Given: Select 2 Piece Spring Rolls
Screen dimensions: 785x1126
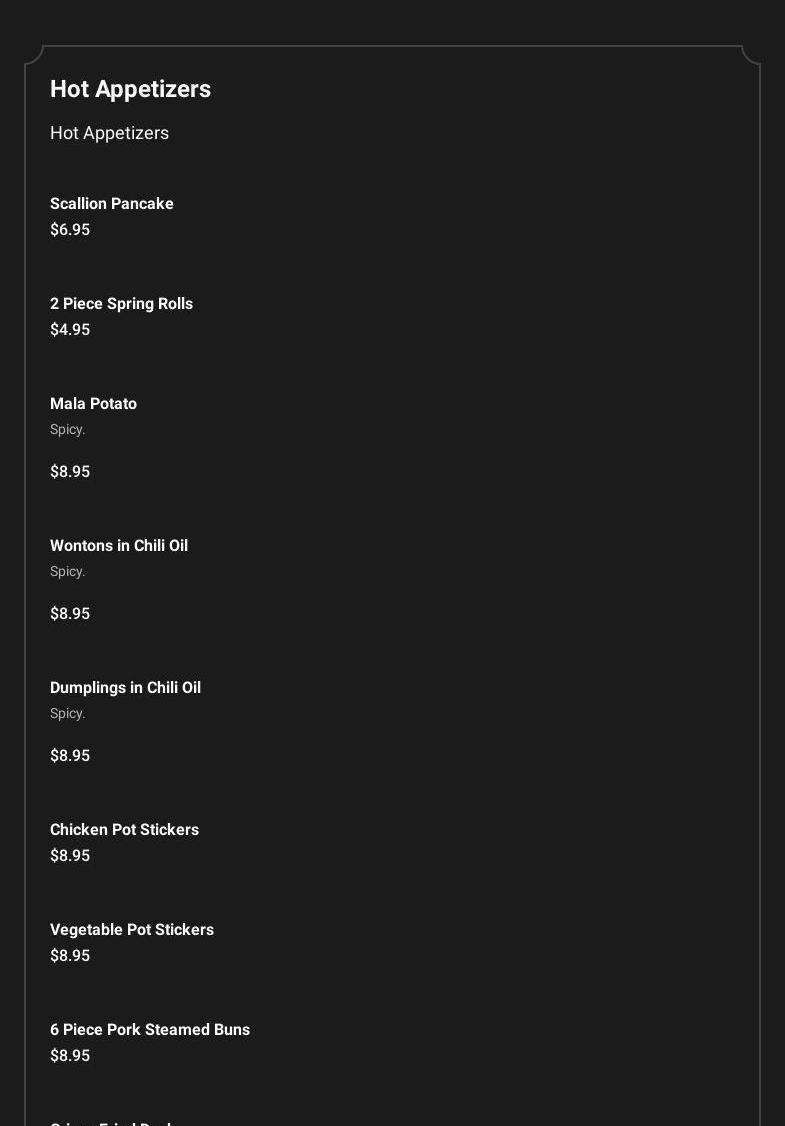Looking at the screenshot, I should pos(121,304).
